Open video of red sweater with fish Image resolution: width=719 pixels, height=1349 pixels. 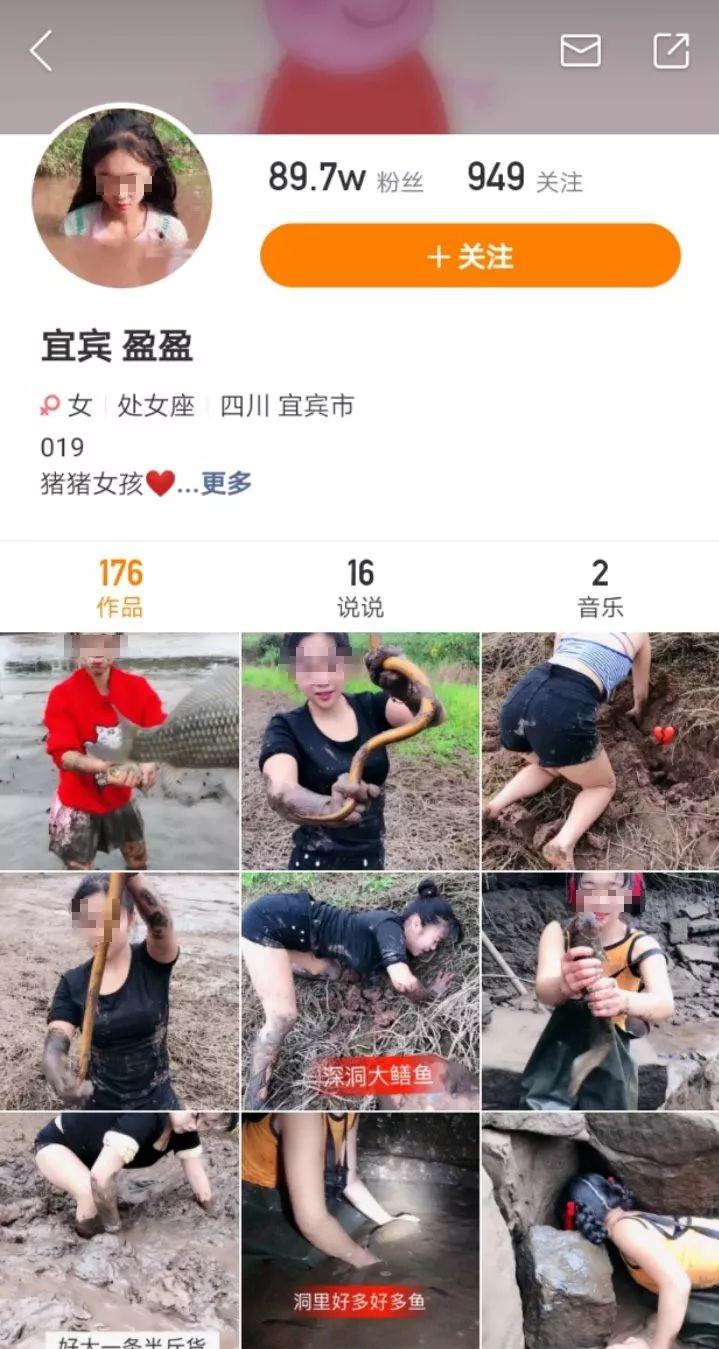120,751
